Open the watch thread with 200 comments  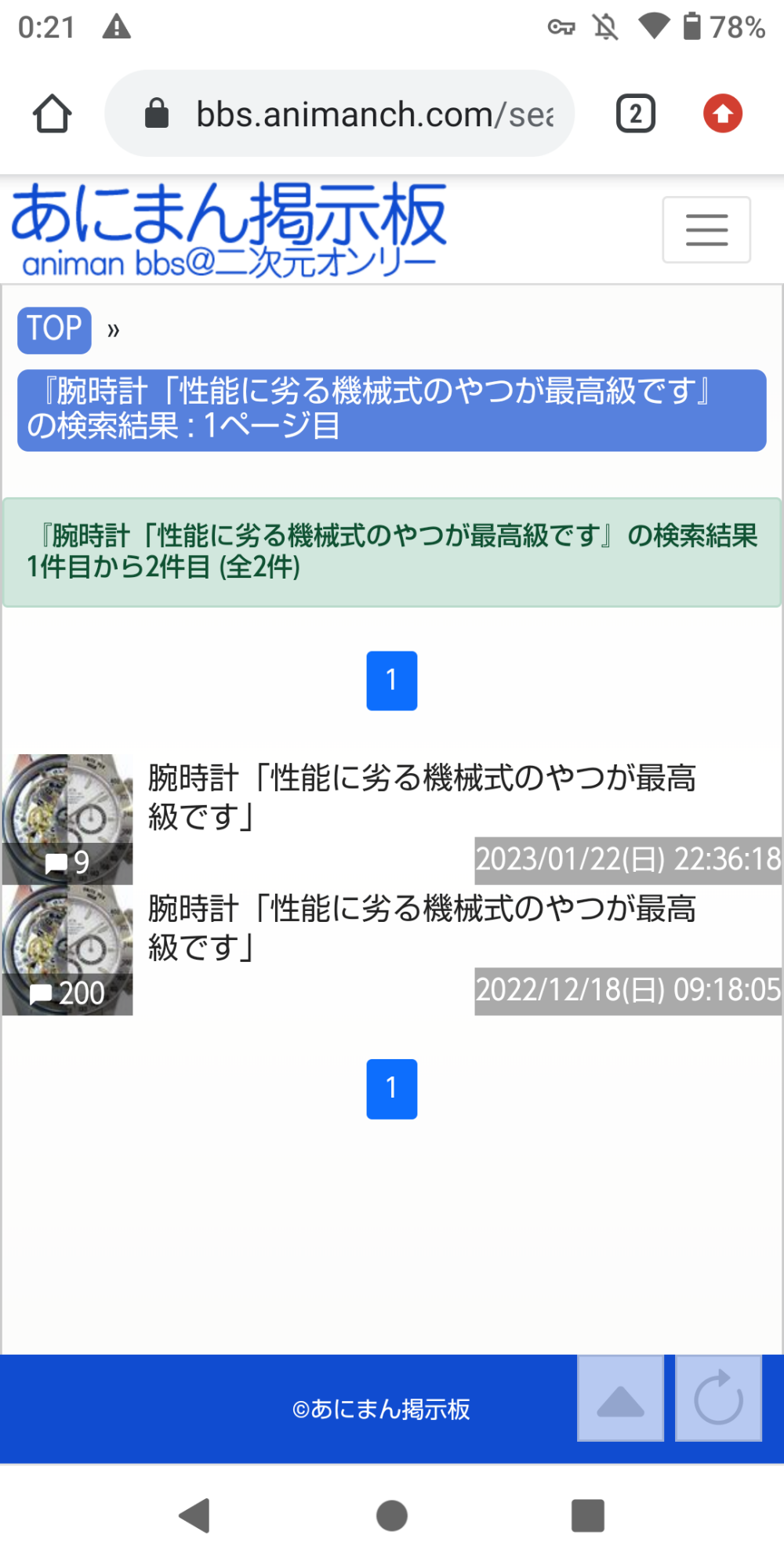421,929
